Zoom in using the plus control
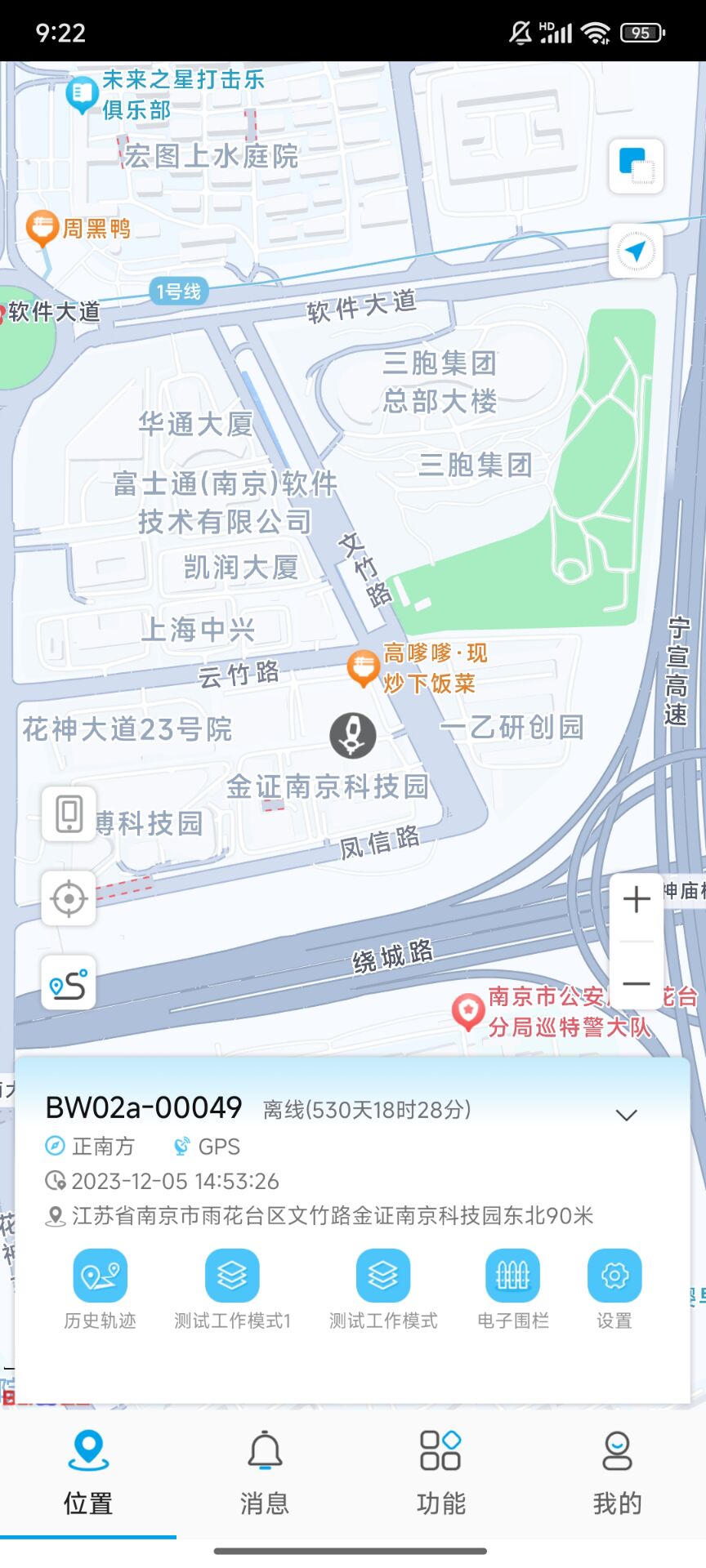The height and width of the screenshot is (1568, 706). pyautogui.click(x=637, y=898)
